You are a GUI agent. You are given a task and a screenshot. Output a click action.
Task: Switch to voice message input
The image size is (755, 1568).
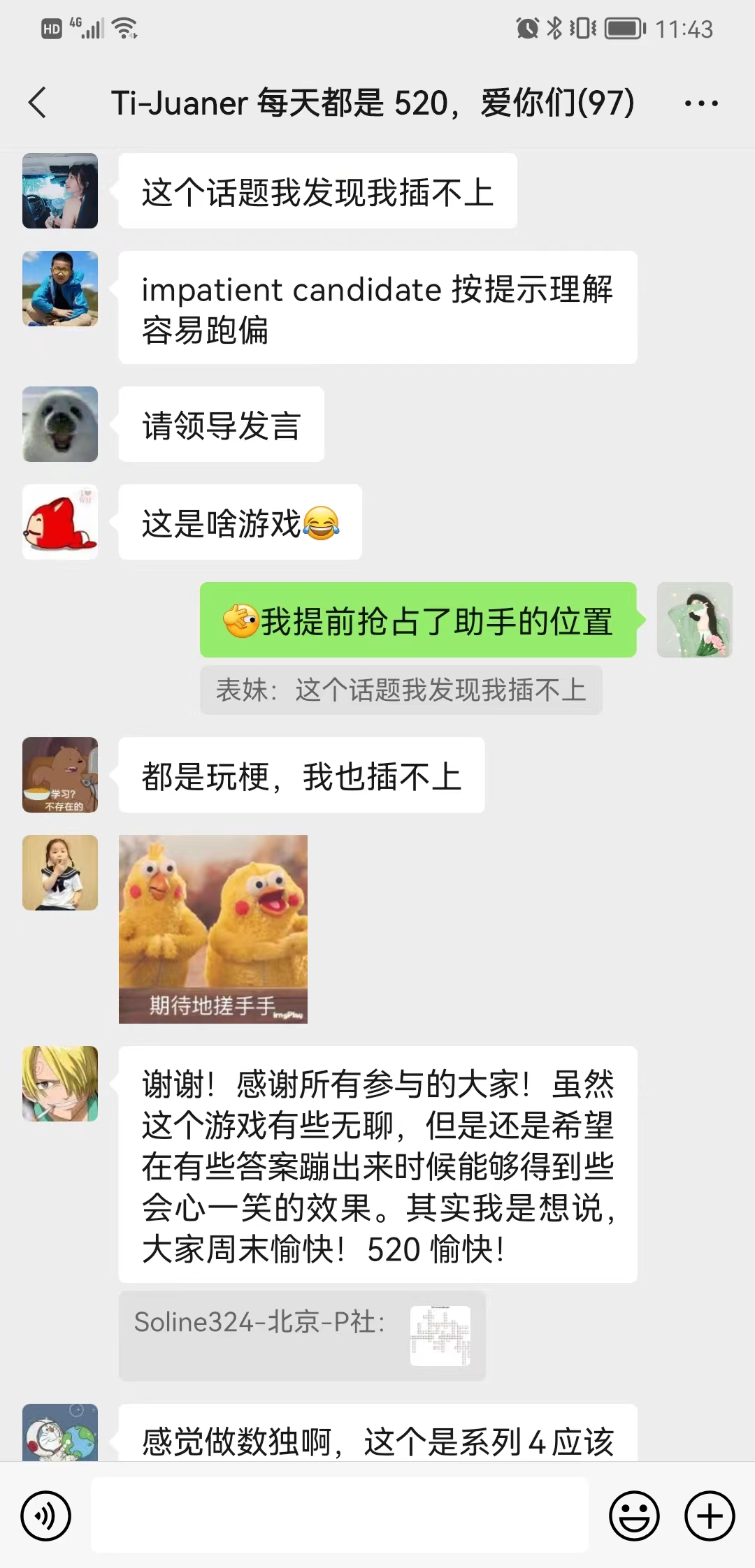(x=46, y=1516)
